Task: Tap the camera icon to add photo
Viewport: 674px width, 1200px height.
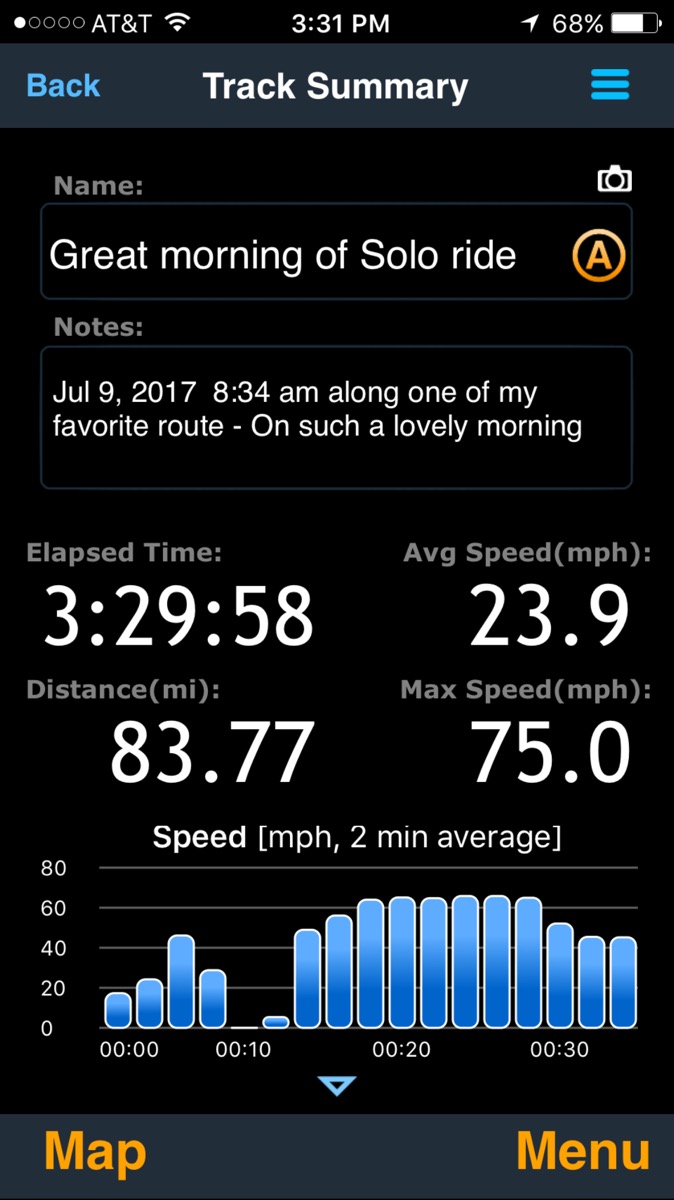Action: [x=614, y=180]
